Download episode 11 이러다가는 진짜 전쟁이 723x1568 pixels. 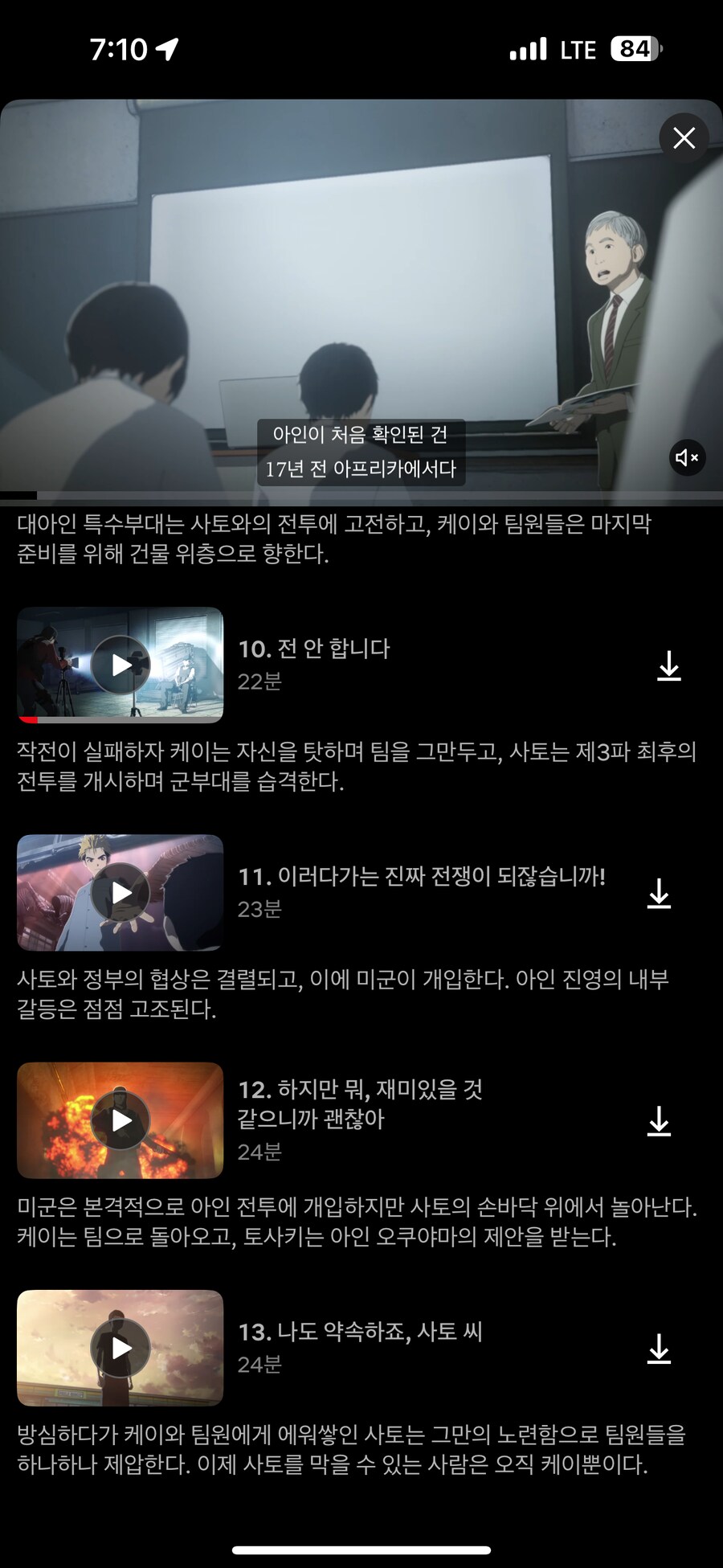tap(659, 893)
